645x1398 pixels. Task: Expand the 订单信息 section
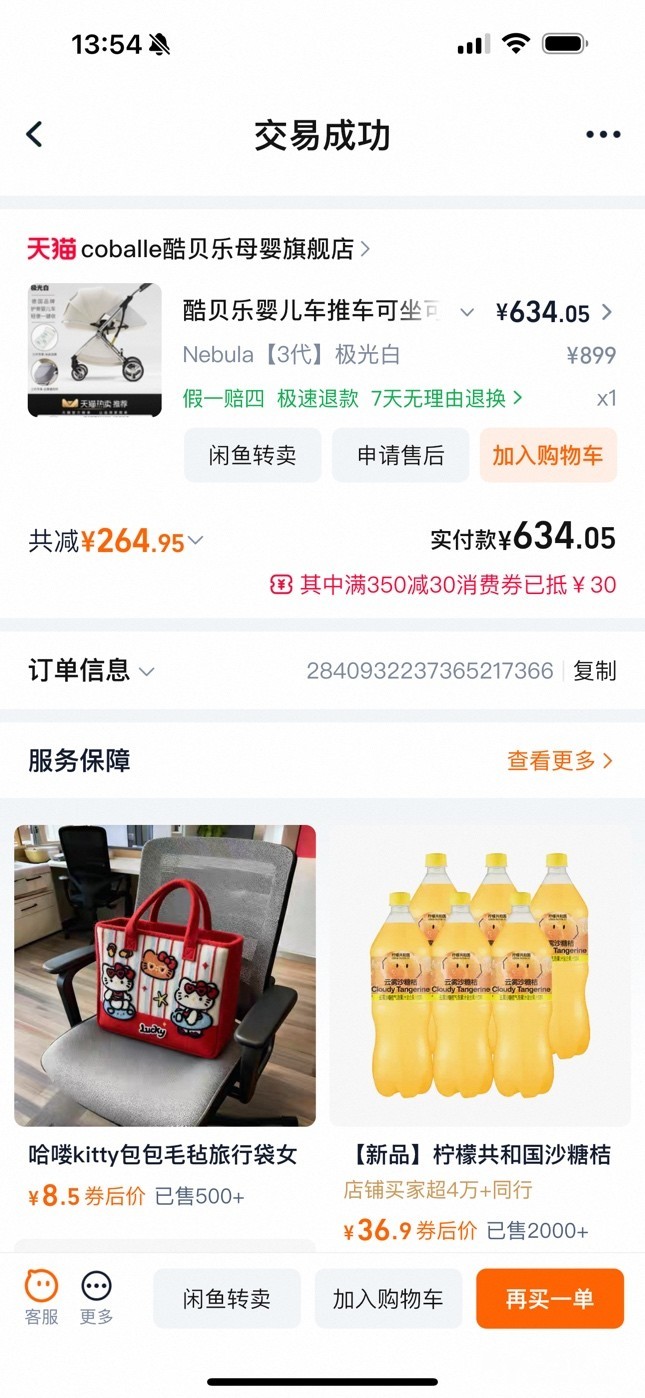pyautogui.click(x=92, y=670)
